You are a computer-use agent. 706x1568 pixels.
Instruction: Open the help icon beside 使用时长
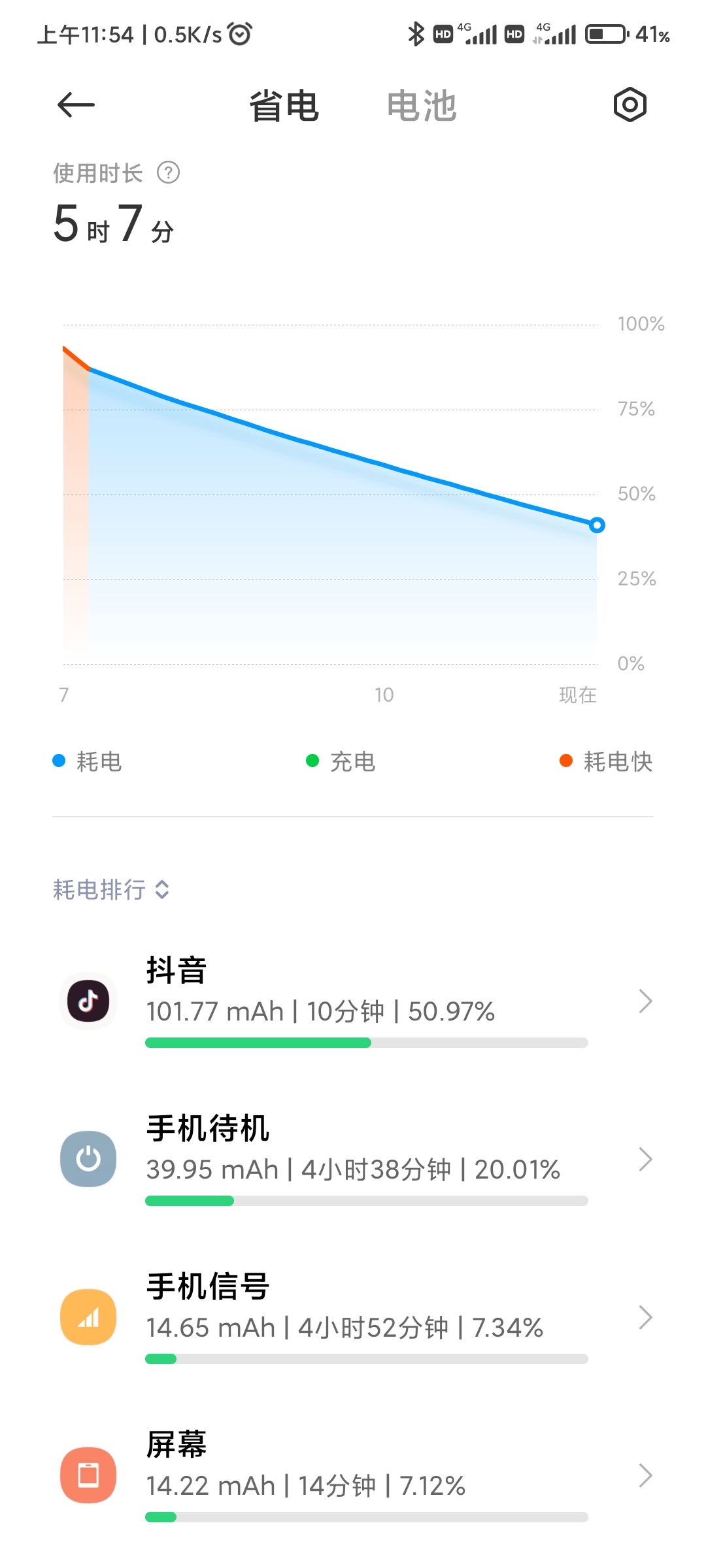point(169,173)
